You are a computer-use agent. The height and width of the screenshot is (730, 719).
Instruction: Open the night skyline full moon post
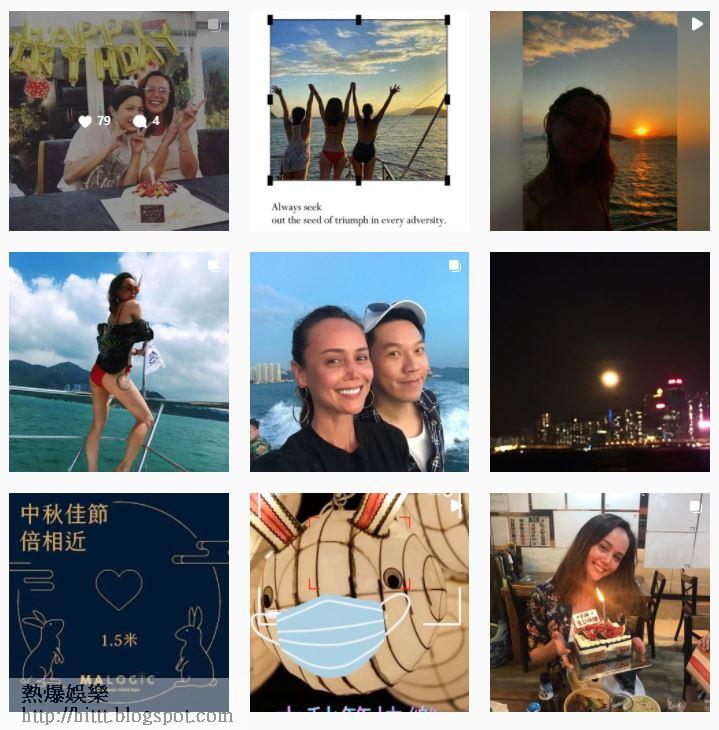[x=599, y=361]
